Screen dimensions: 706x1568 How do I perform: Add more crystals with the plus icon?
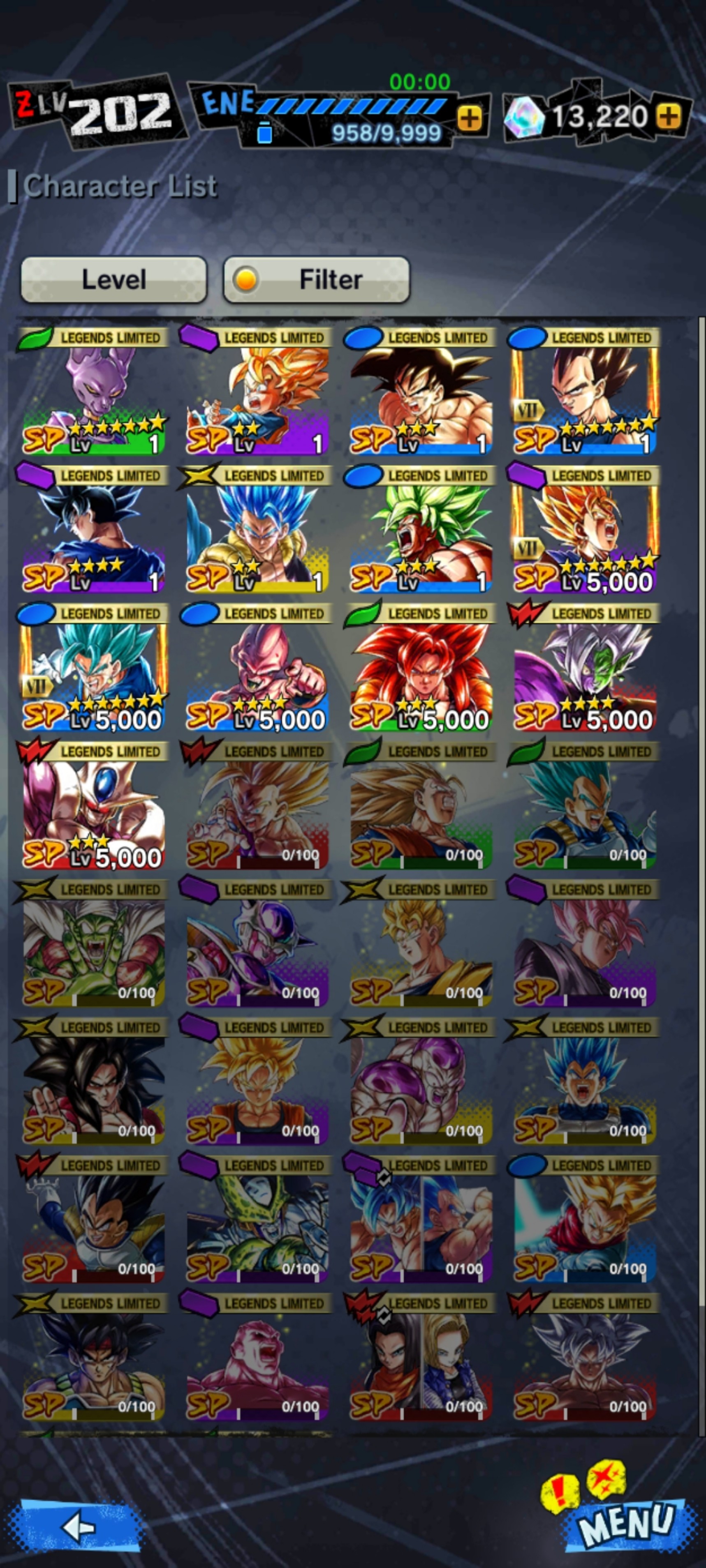pyautogui.click(x=669, y=115)
